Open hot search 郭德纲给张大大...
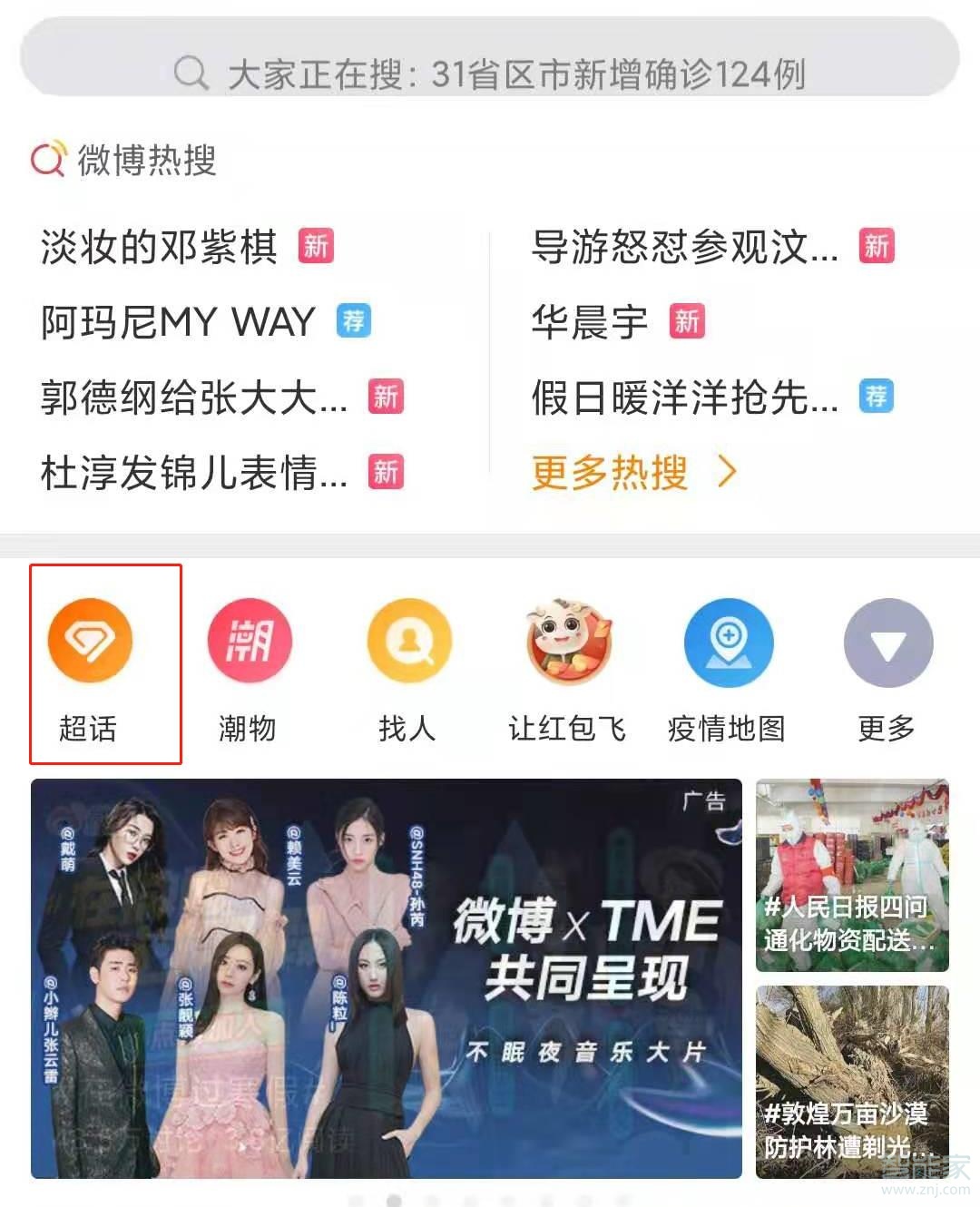This screenshot has width=980, height=1207. pyautogui.click(x=194, y=397)
